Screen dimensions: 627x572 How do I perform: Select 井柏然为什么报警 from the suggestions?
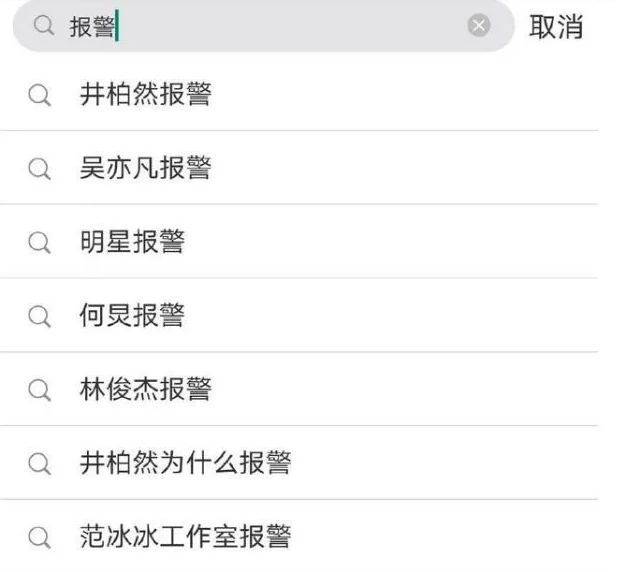(299, 463)
